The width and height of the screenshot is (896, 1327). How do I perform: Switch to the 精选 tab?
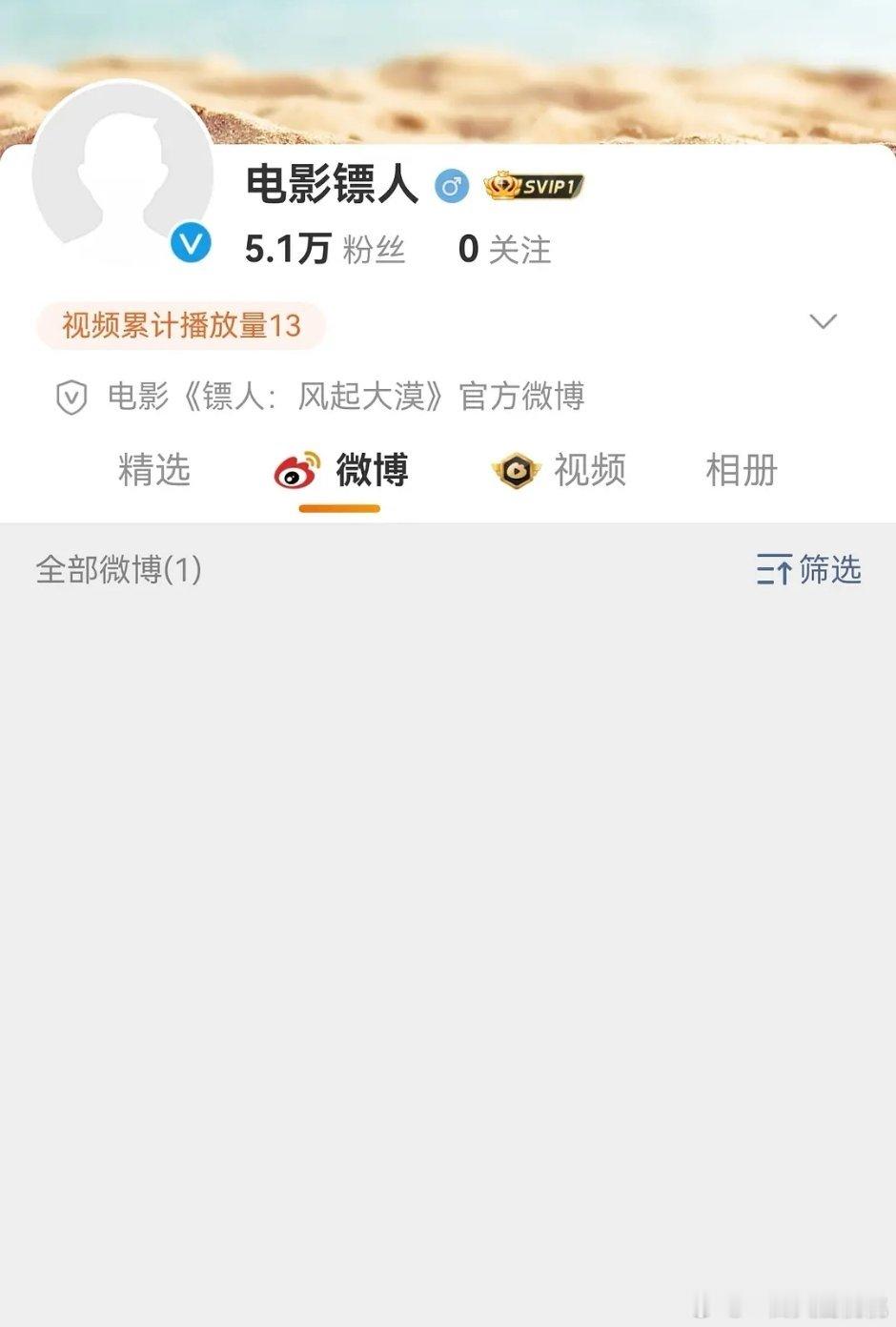point(154,469)
